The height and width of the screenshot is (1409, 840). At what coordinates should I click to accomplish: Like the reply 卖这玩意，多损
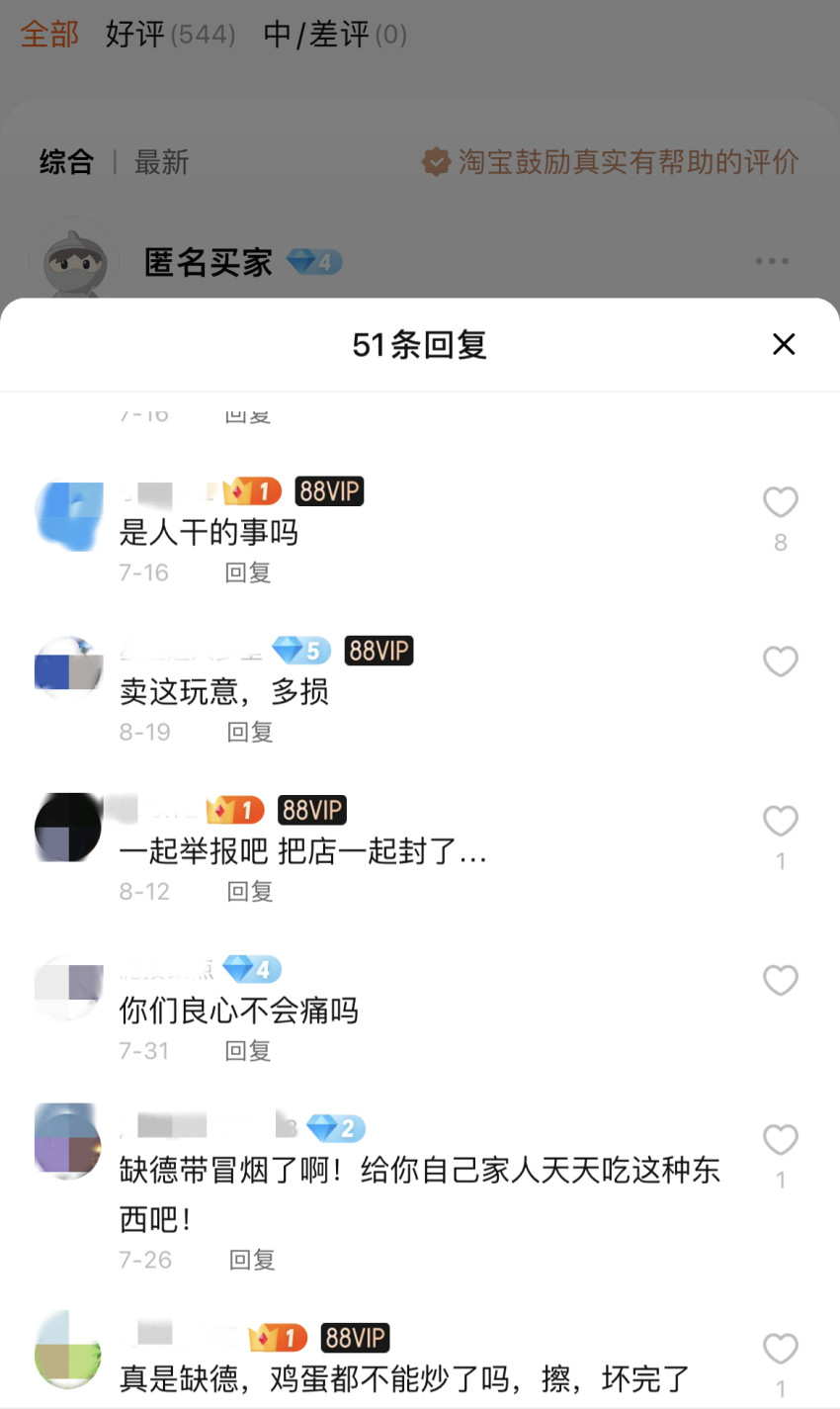(x=780, y=661)
